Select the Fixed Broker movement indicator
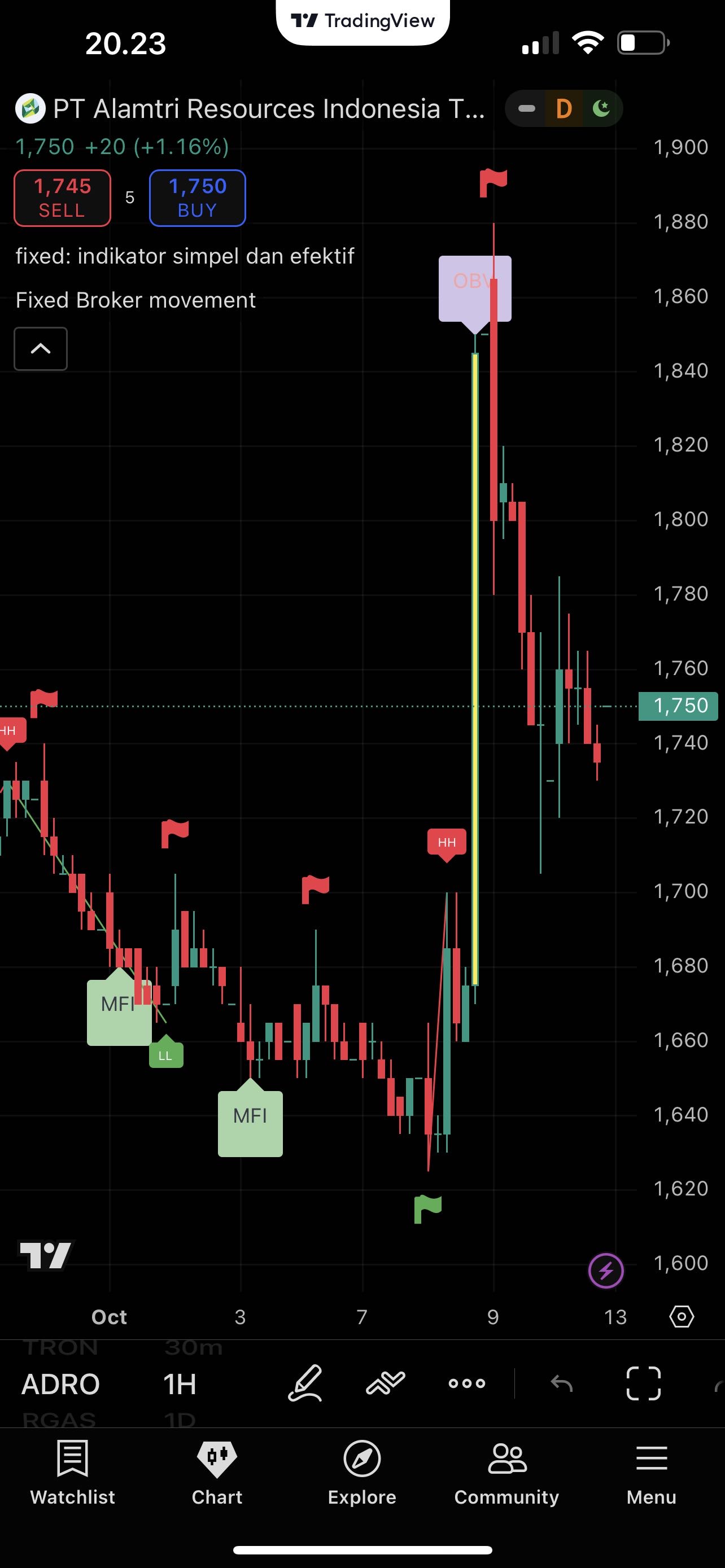The width and height of the screenshot is (725, 1568). click(x=135, y=300)
